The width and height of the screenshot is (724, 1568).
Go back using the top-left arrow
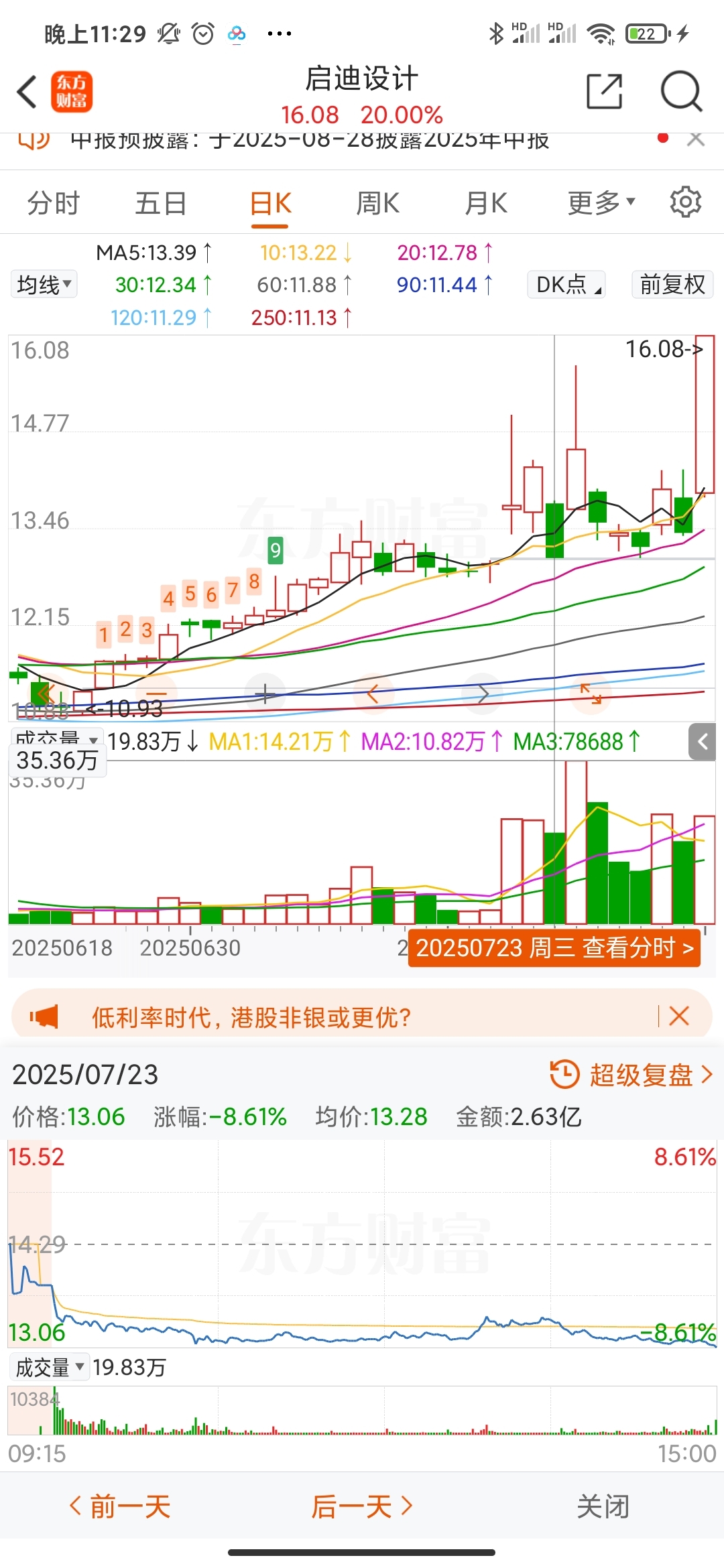coord(27,92)
